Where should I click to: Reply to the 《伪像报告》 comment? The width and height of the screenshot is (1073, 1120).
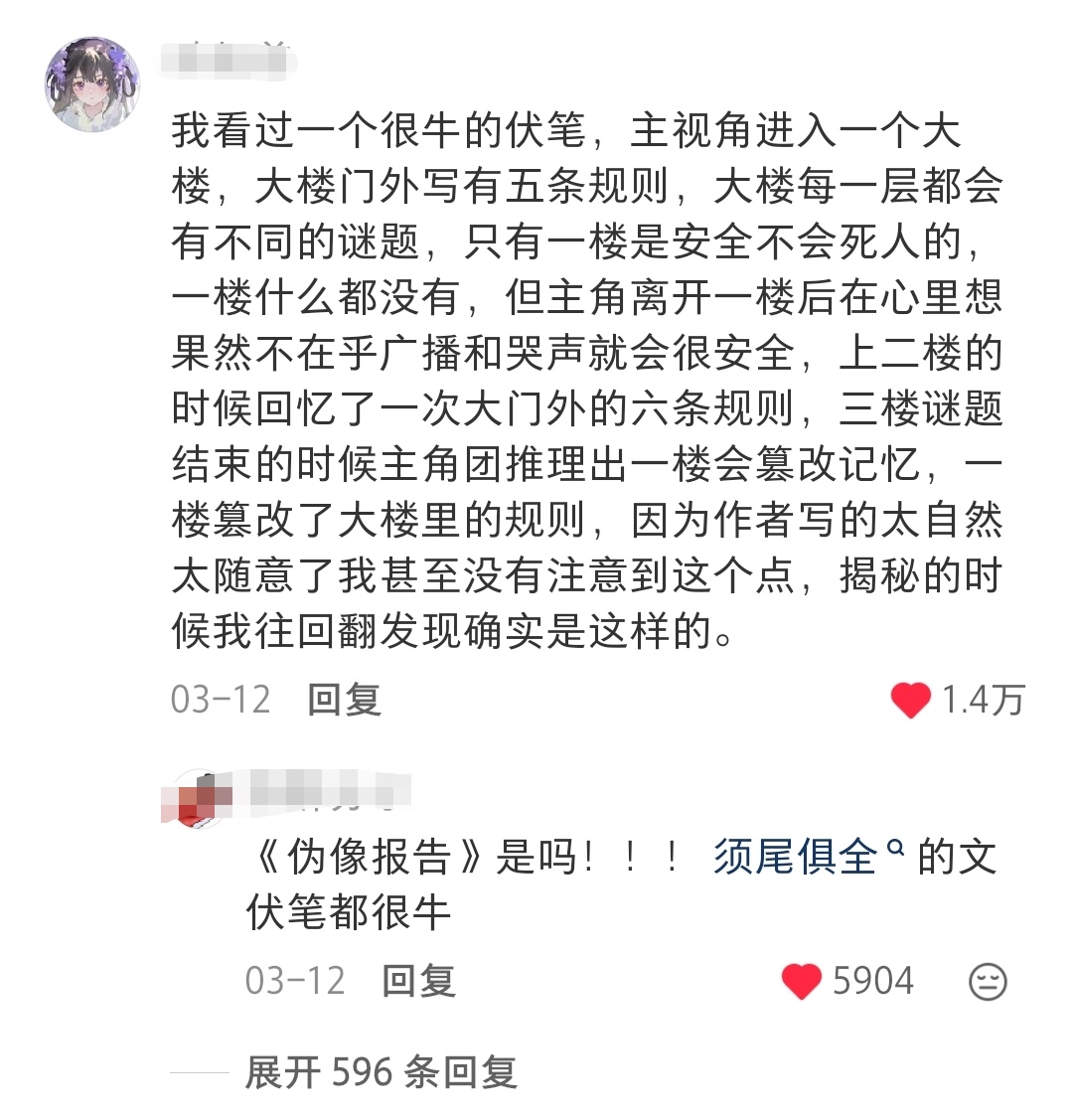pos(418,980)
